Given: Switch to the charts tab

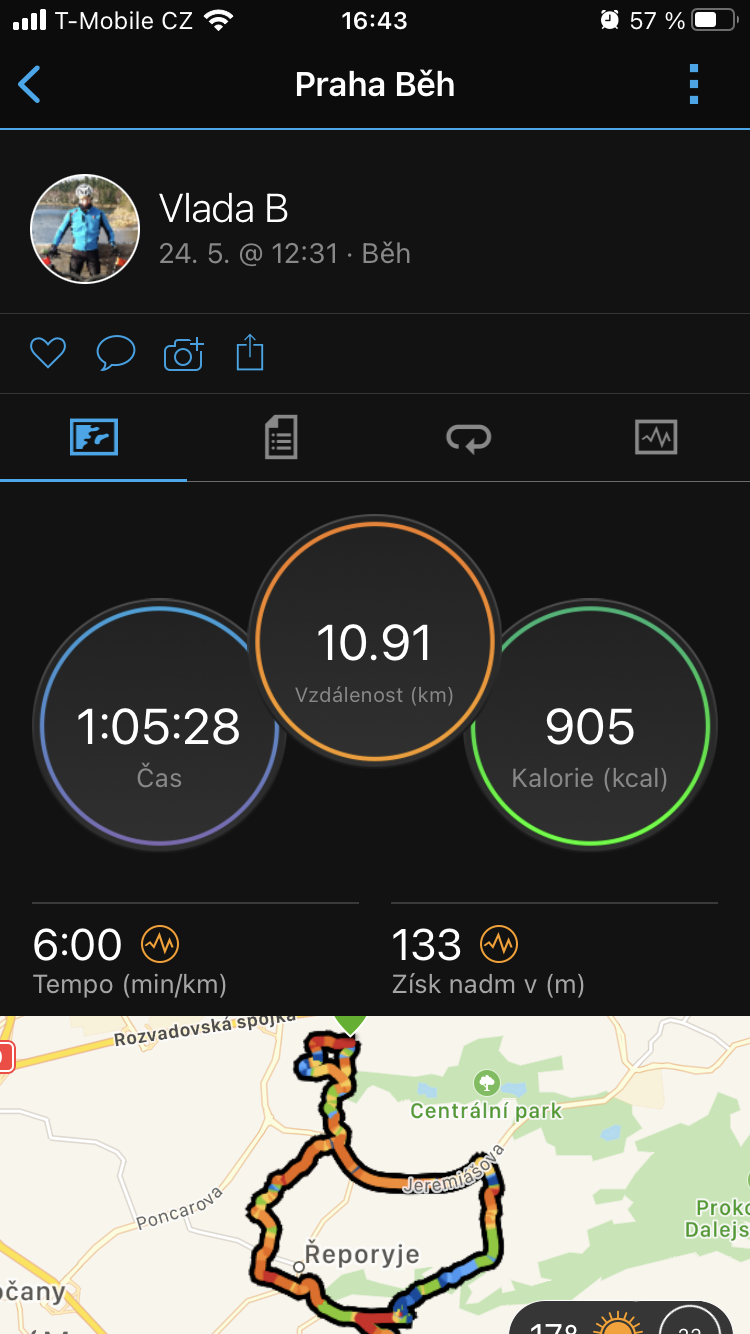Looking at the screenshot, I should click(x=656, y=437).
